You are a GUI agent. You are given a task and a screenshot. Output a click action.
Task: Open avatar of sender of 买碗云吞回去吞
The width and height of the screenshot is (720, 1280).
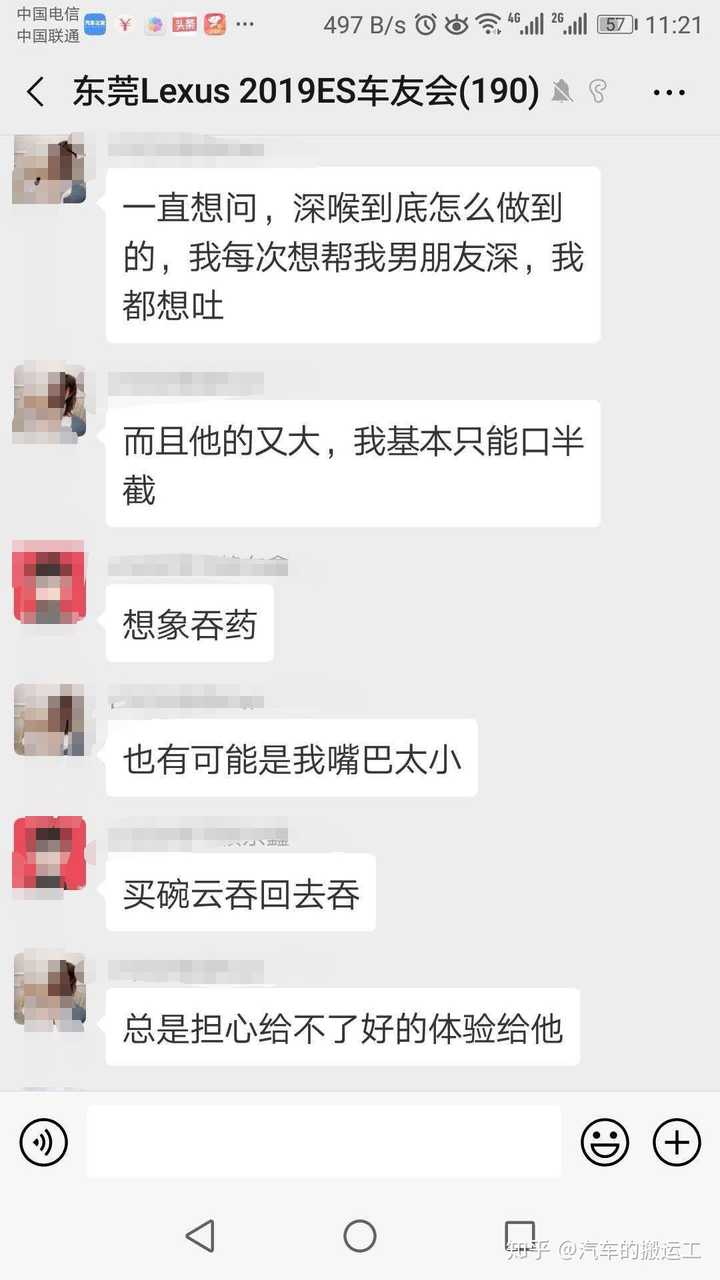[49, 853]
